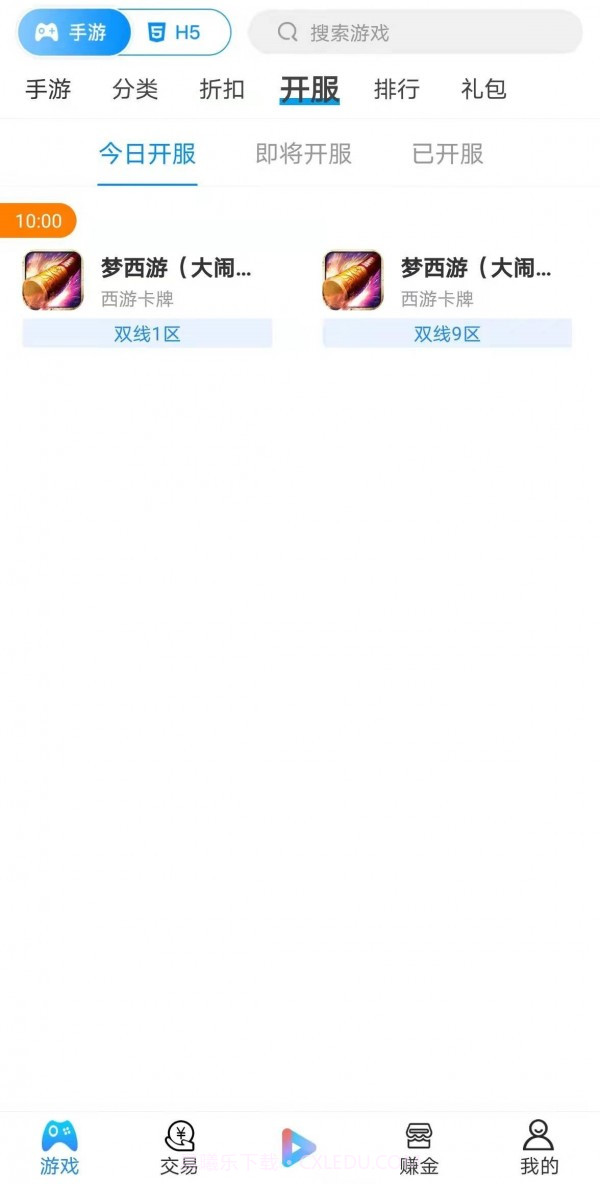Switch to the 手游 segment
600x1184 pixels.
(73, 32)
